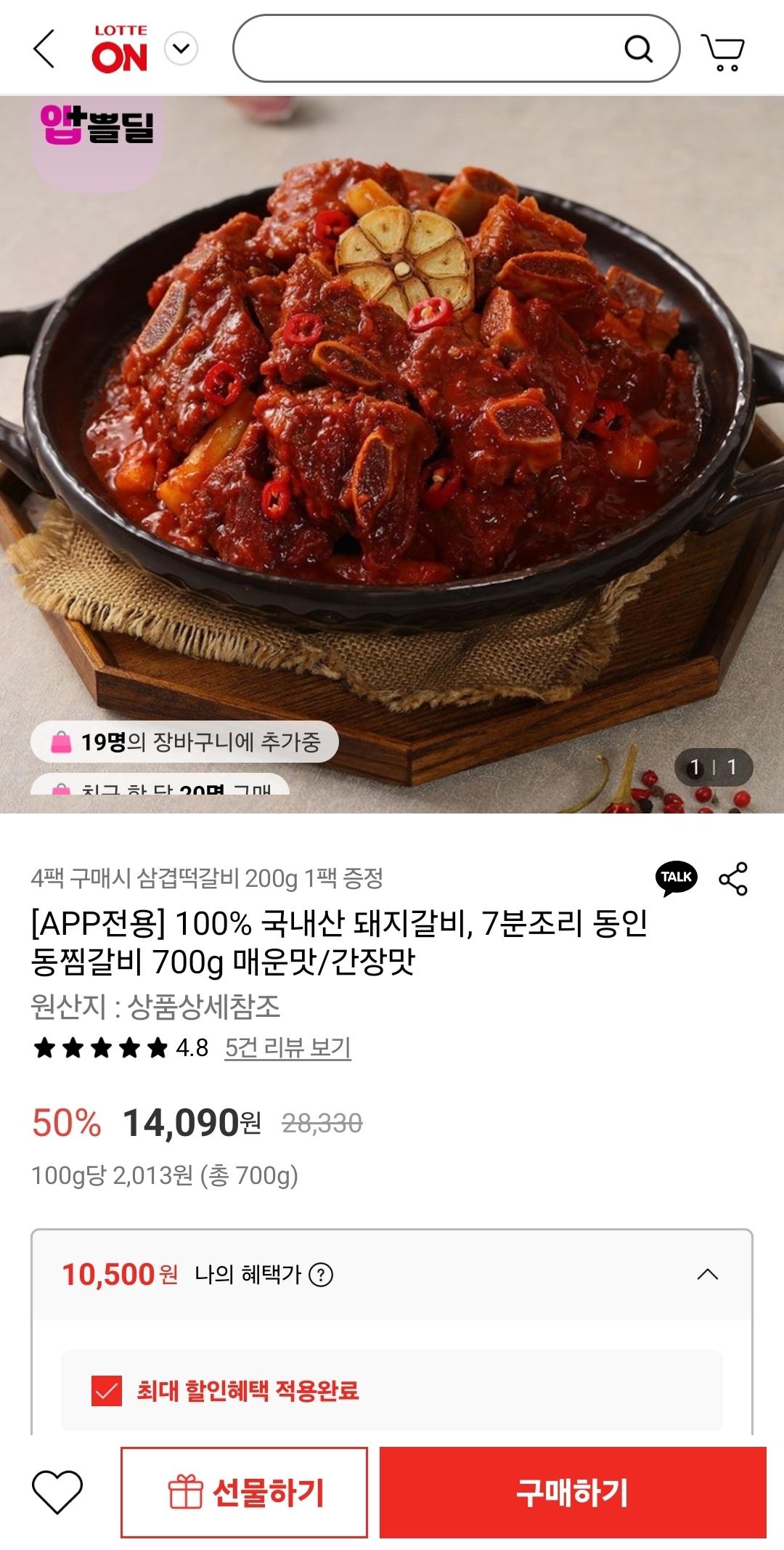This screenshot has height=1550, width=784.
Task: Tap the 선물하기 gift button
Action: (244, 1492)
